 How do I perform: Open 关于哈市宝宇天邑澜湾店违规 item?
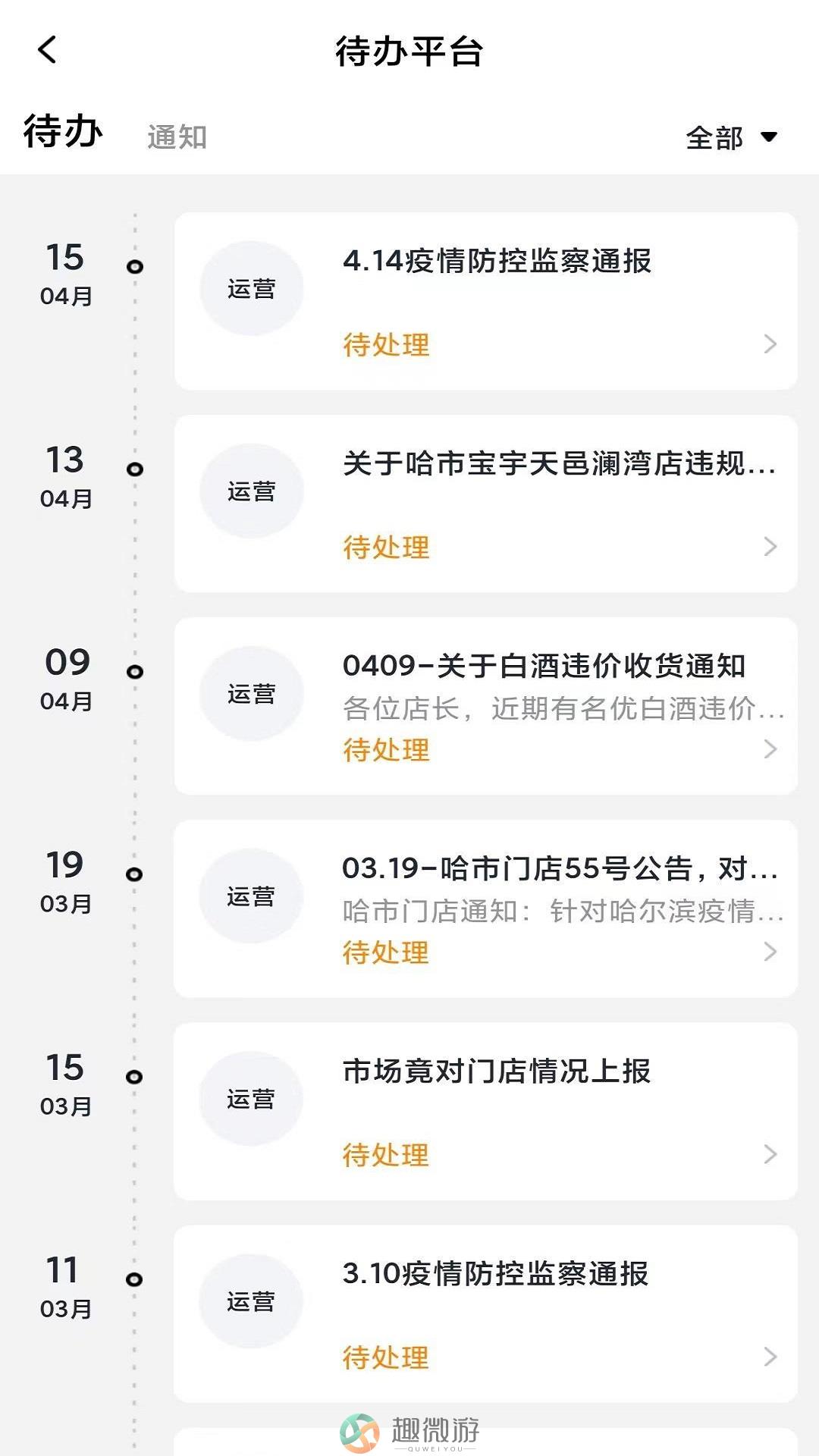click(485, 504)
